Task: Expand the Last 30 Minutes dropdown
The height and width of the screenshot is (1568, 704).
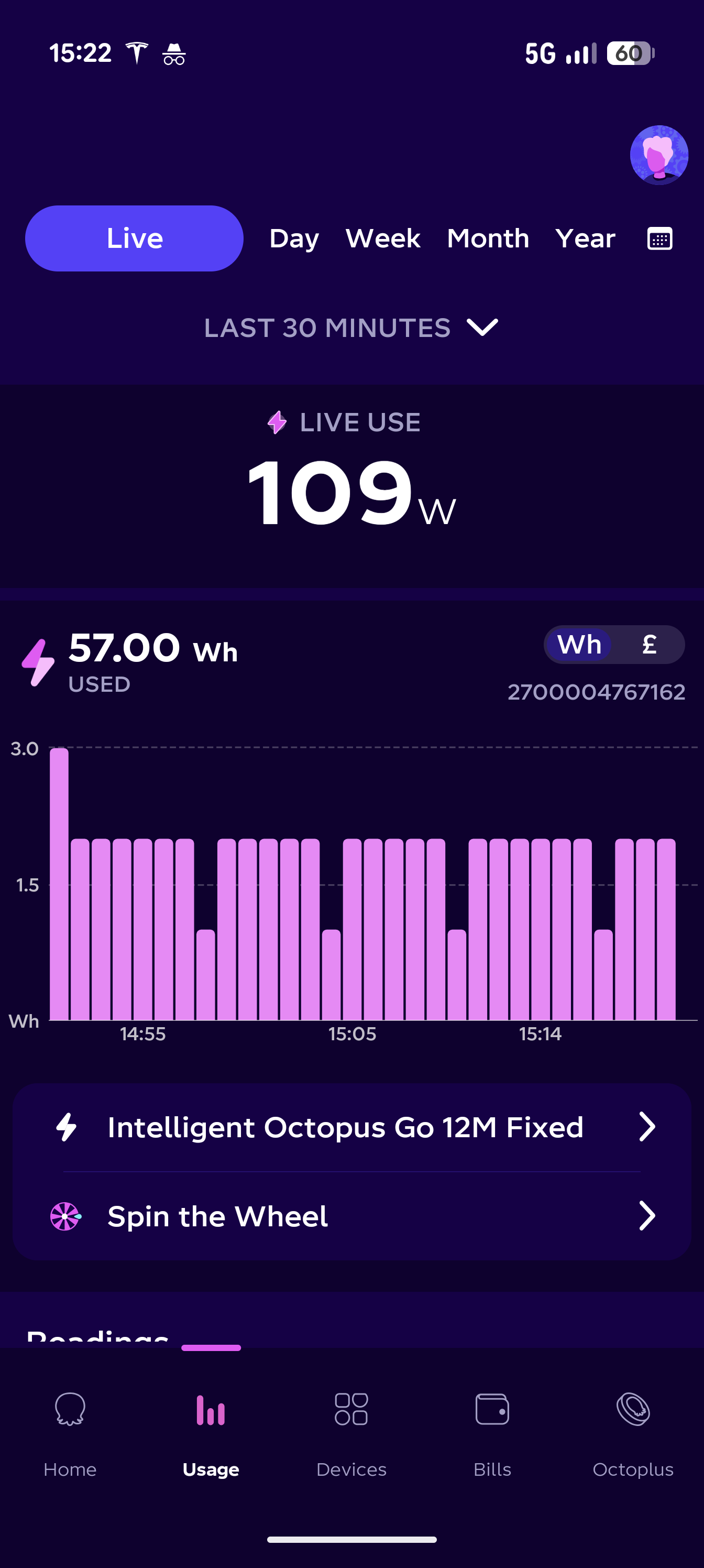Action: click(351, 328)
